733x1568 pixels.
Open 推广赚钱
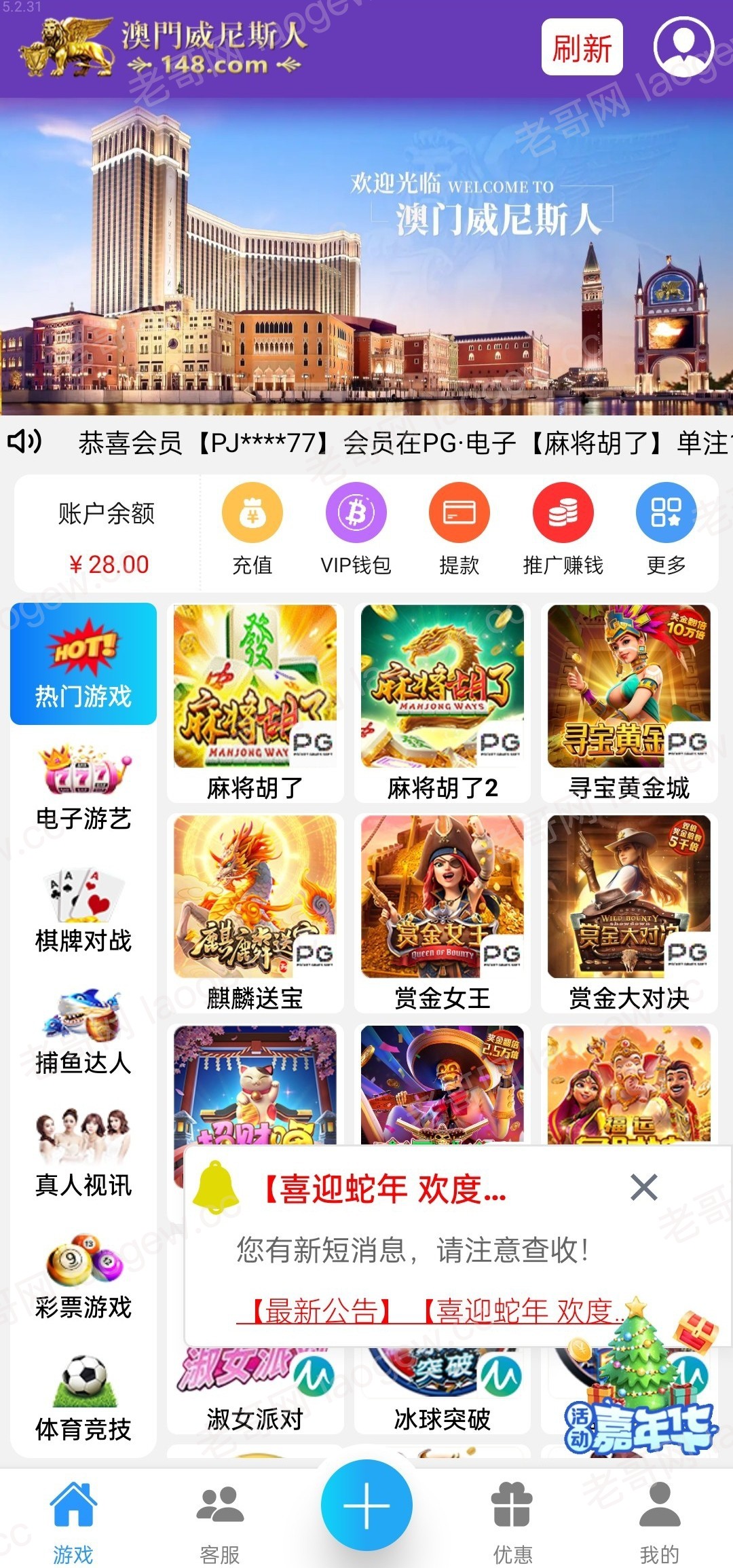[563, 529]
